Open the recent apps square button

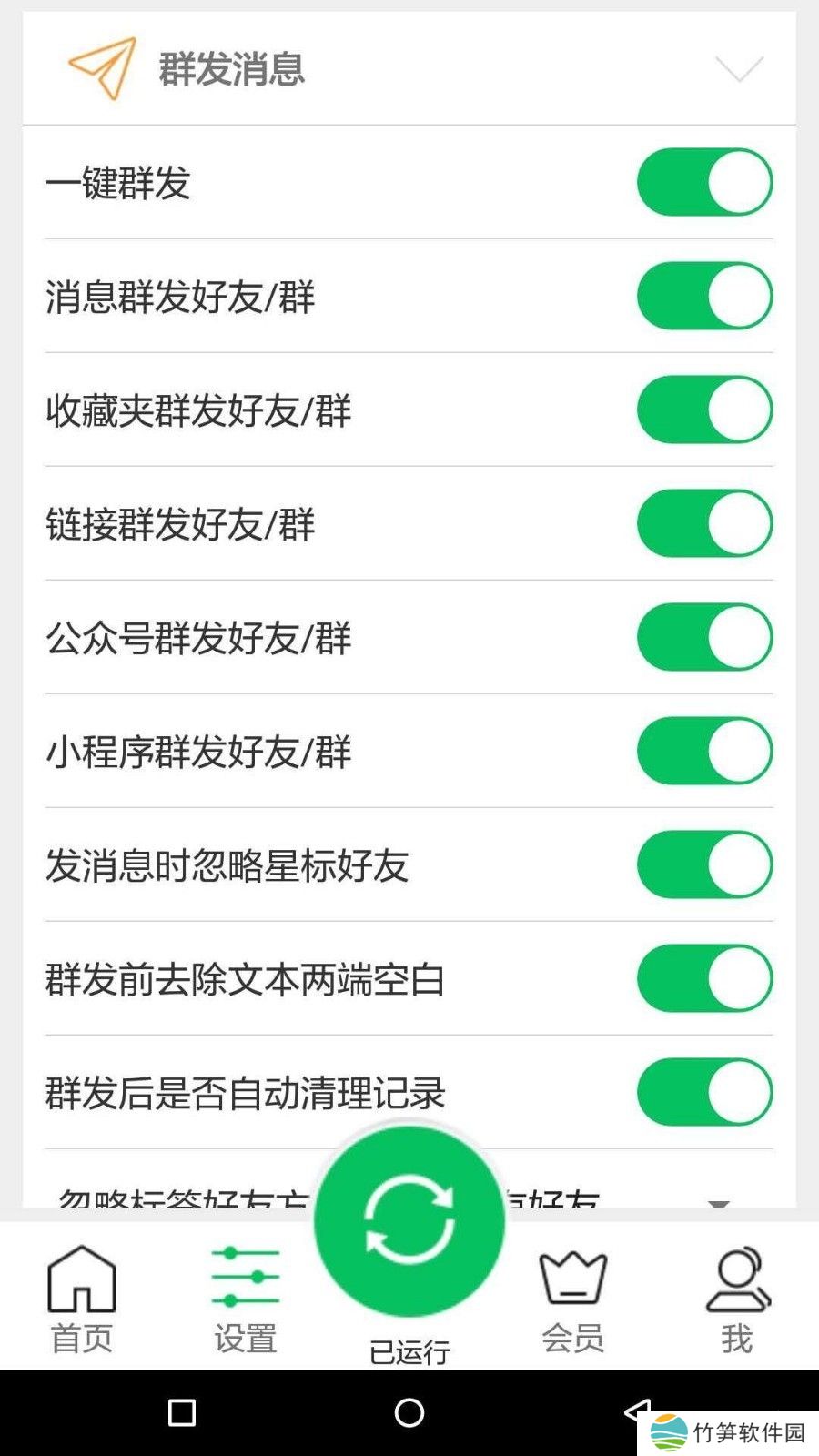pos(182,1412)
